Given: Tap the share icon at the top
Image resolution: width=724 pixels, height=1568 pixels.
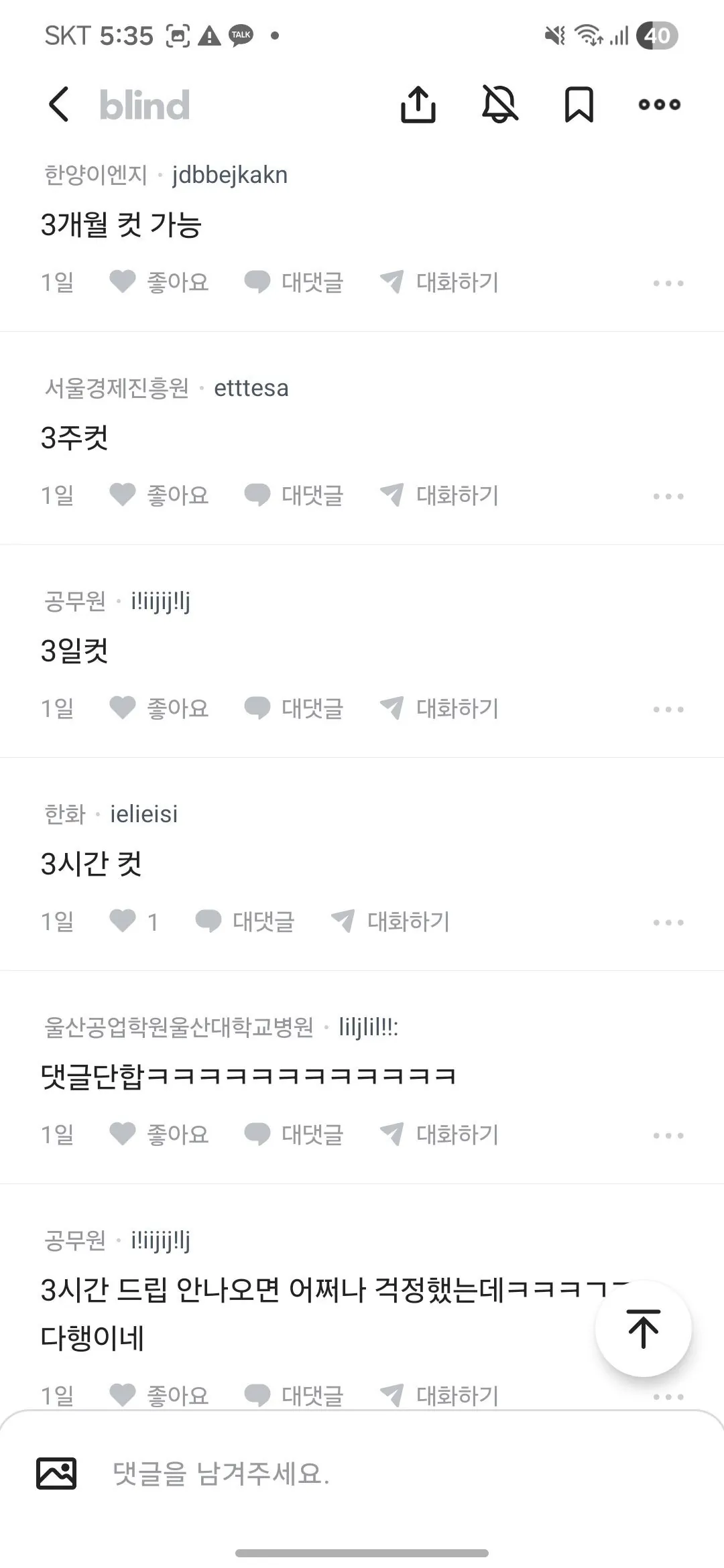Looking at the screenshot, I should pos(419,105).
